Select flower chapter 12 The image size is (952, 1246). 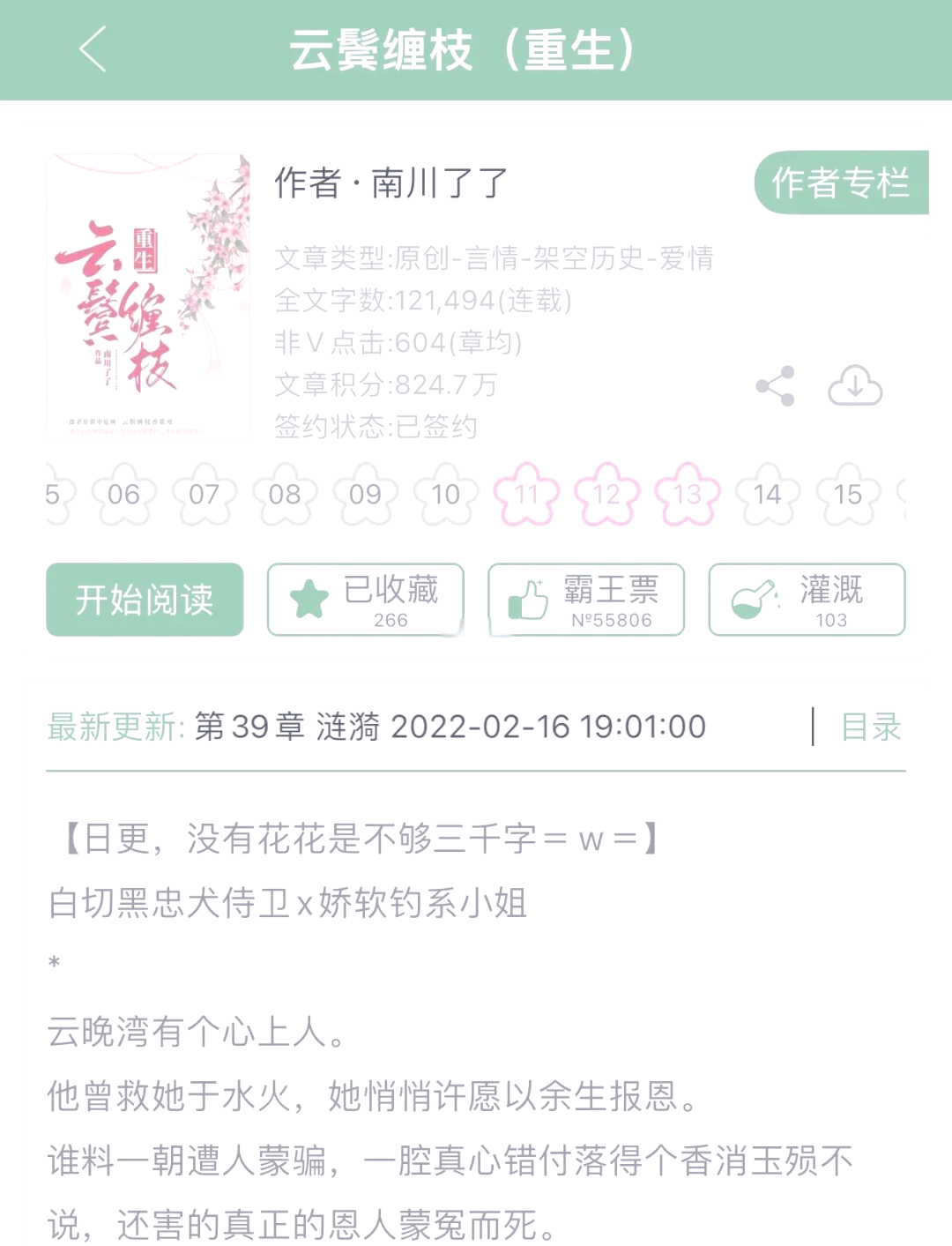pos(606,495)
